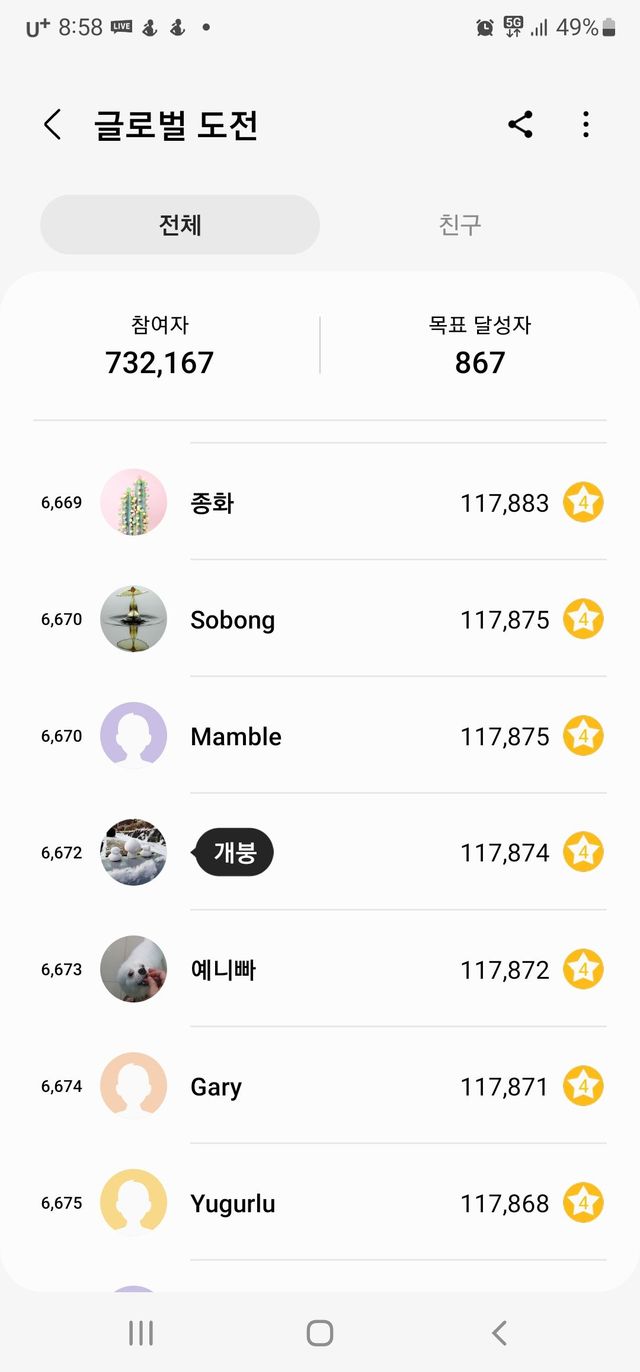The width and height of the screenshot is (640, 1372).
Task: Select the 전체 tab
Action: coord(180,224)
